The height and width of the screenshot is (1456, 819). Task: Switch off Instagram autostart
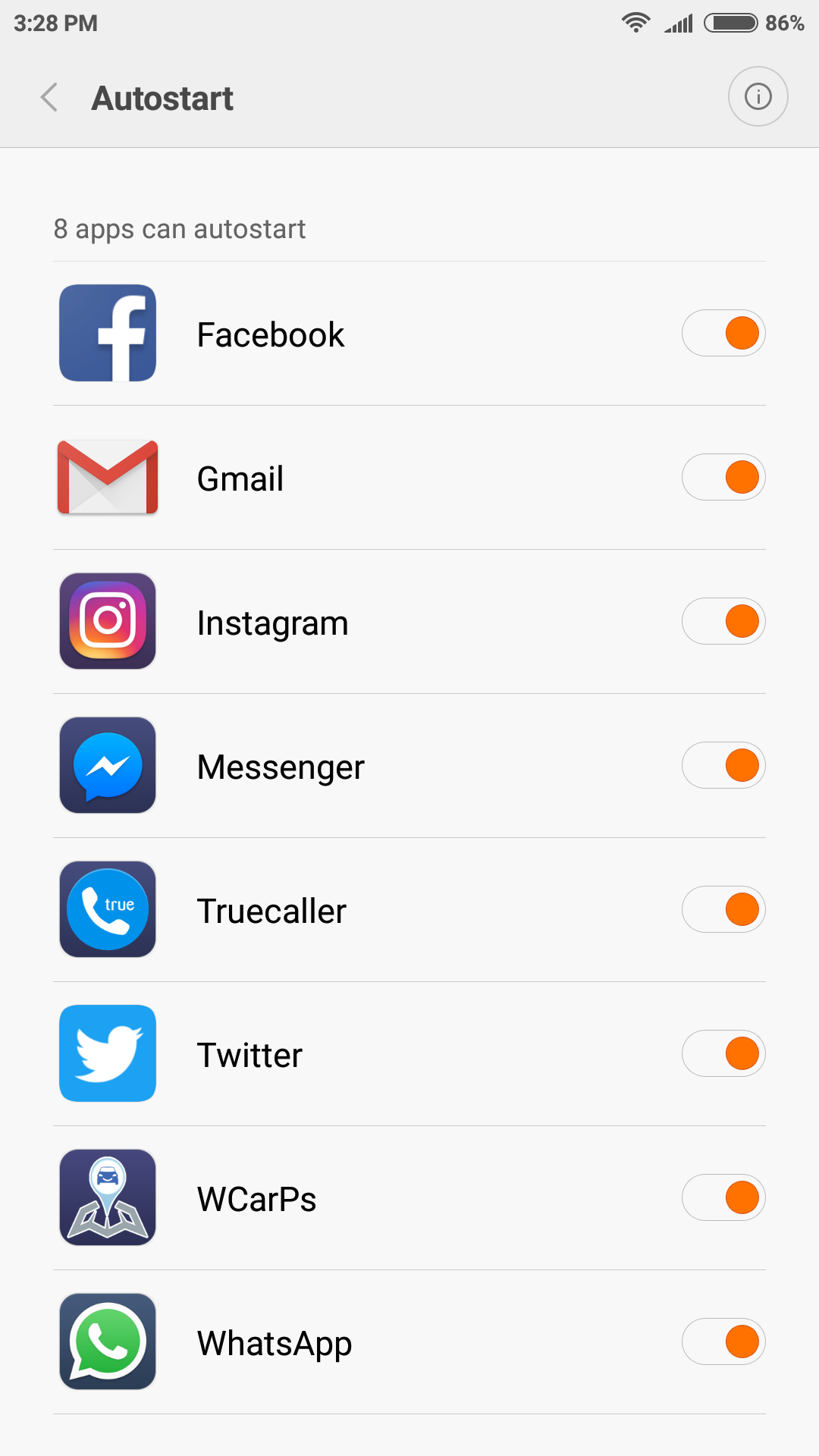tap(723, 622)
